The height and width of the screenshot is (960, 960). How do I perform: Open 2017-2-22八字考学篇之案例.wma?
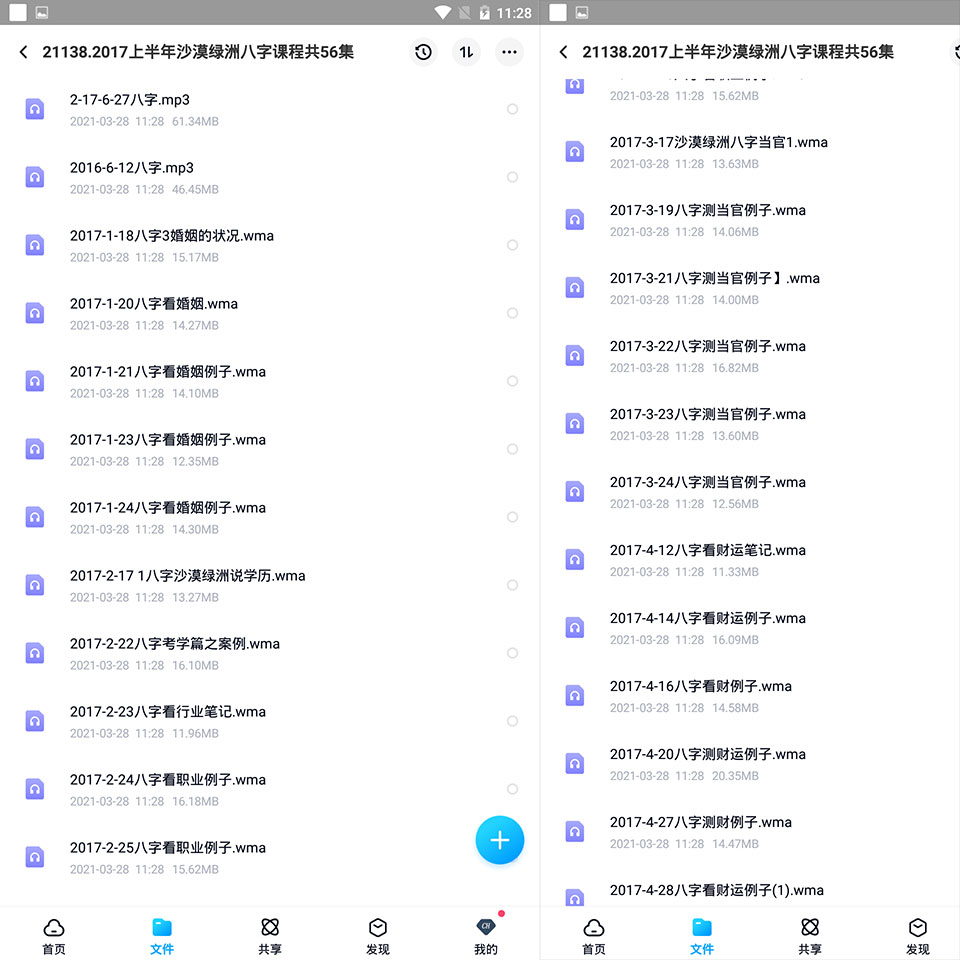click(269, 653)
